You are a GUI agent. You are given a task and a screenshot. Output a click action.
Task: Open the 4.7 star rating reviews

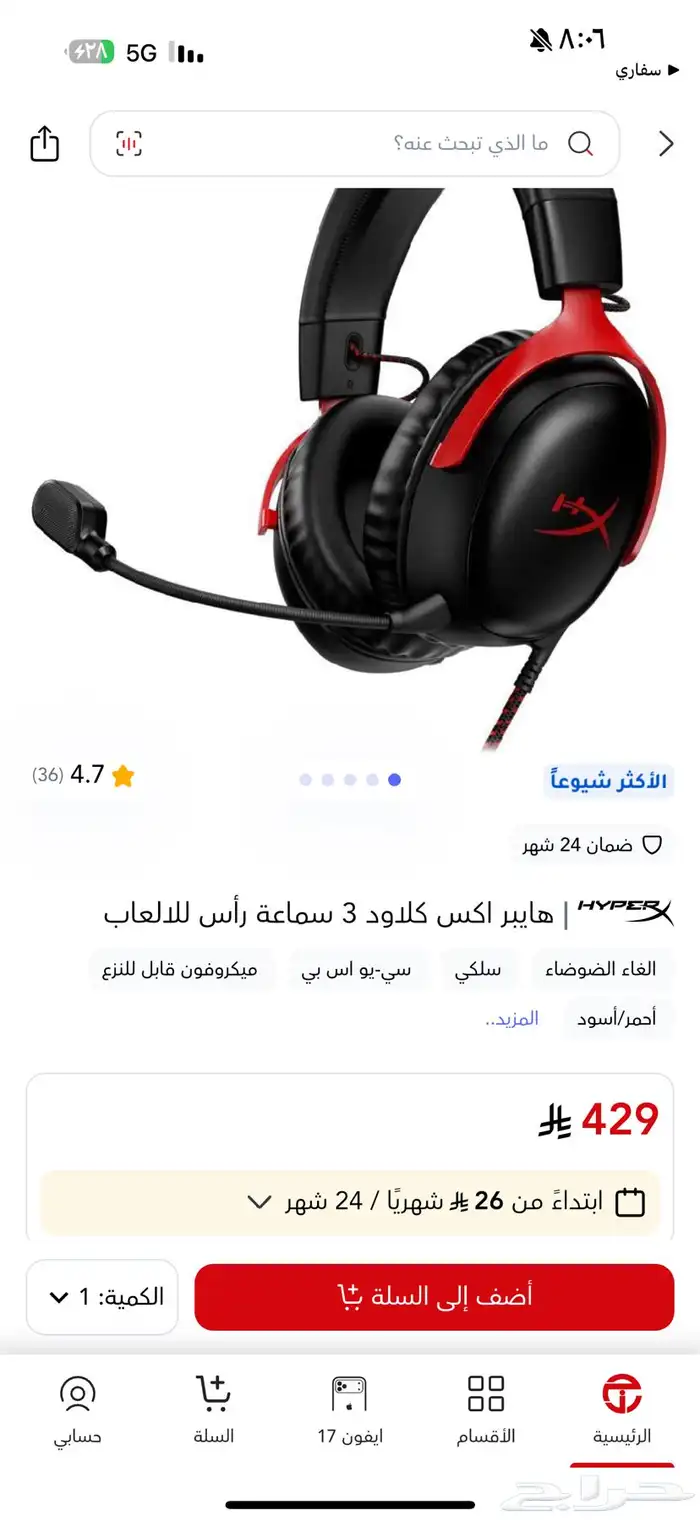coord(85,775)
